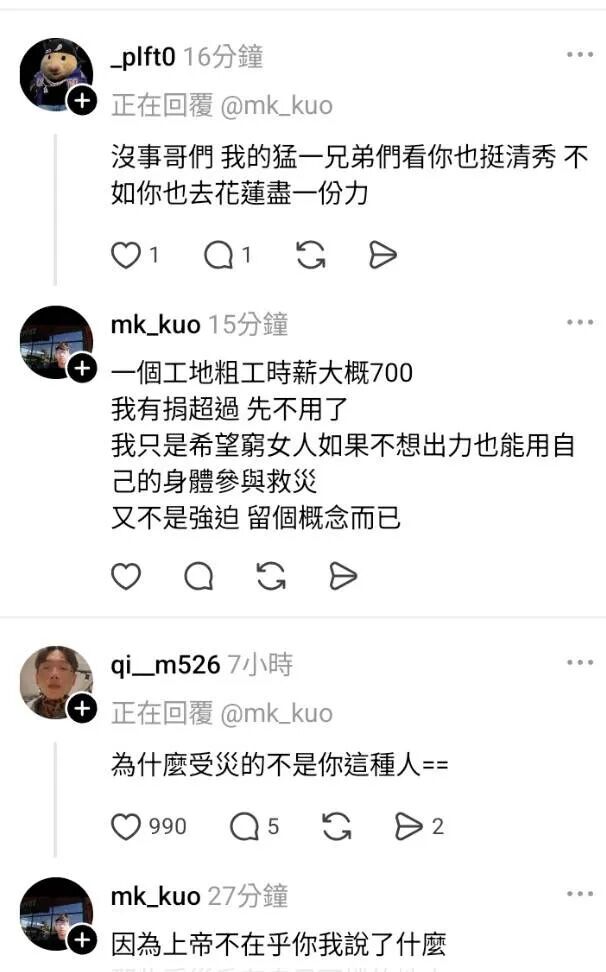Open overflow menu on qi__m526's reply
This screenshot has height=972, width=606.
pos(580,663)
